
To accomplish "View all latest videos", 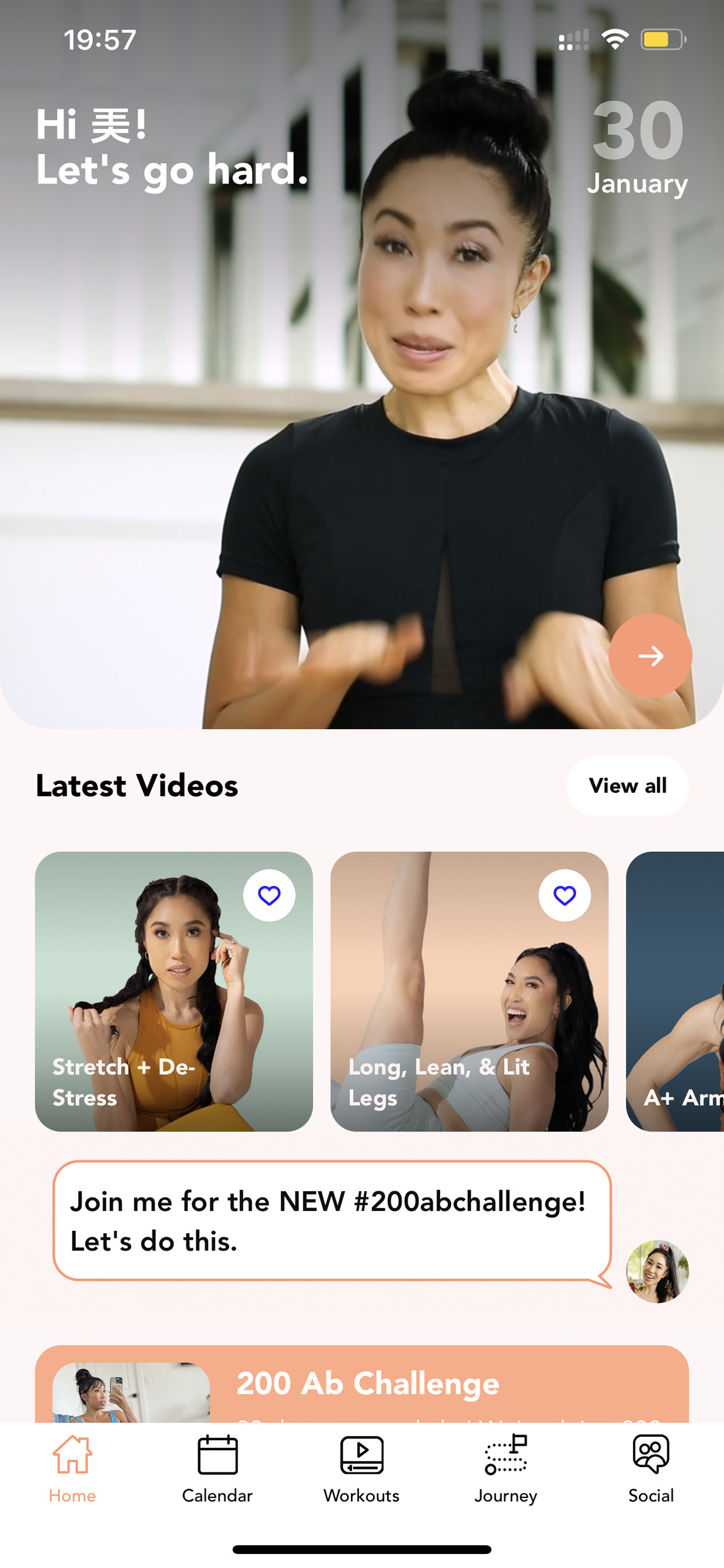I will point(627,785).
